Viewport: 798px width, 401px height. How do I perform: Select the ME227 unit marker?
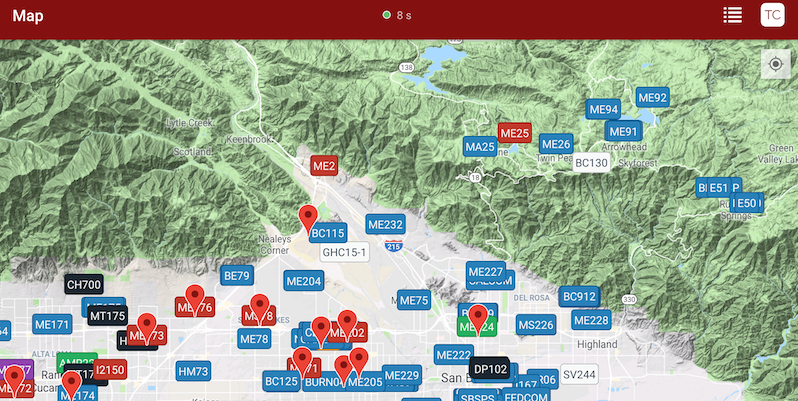486,272
